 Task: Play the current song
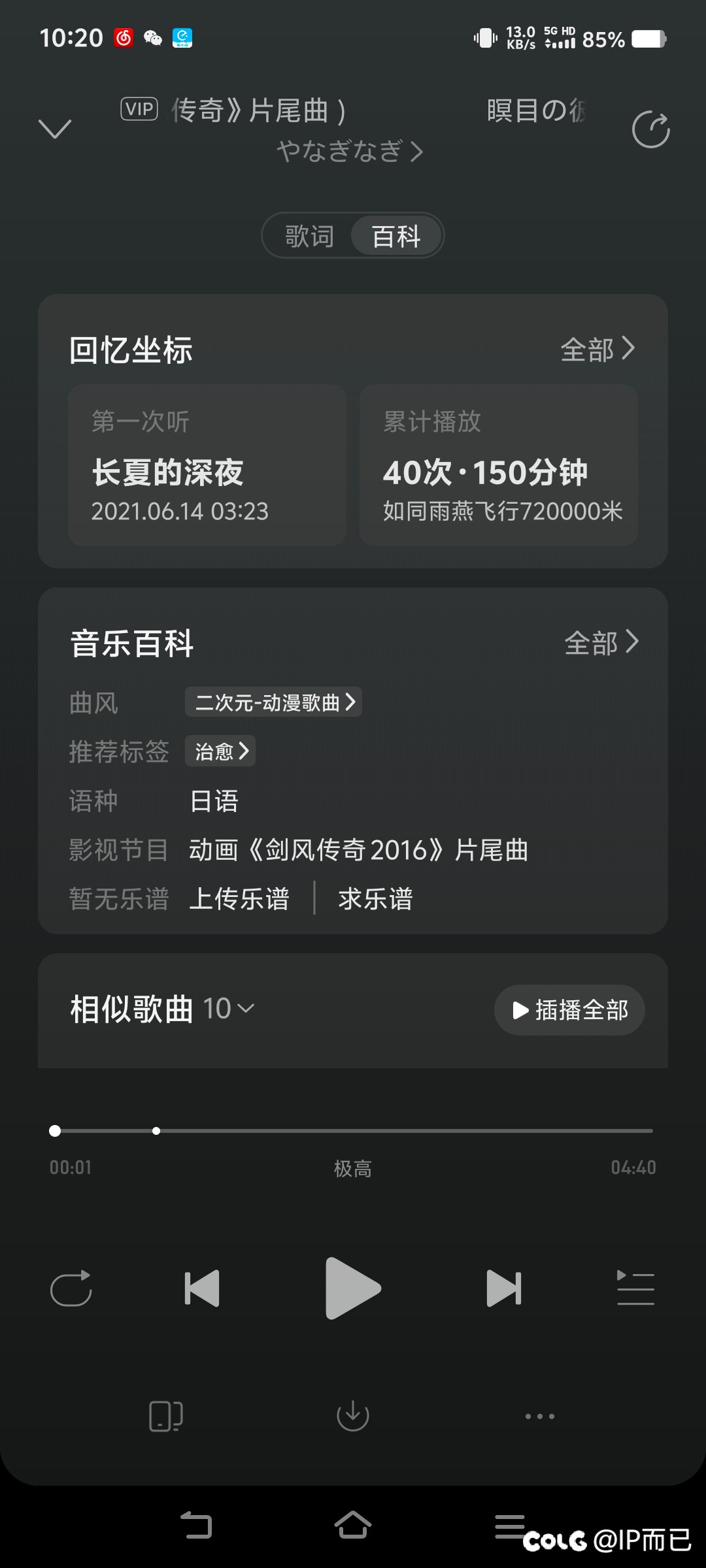353,1288
